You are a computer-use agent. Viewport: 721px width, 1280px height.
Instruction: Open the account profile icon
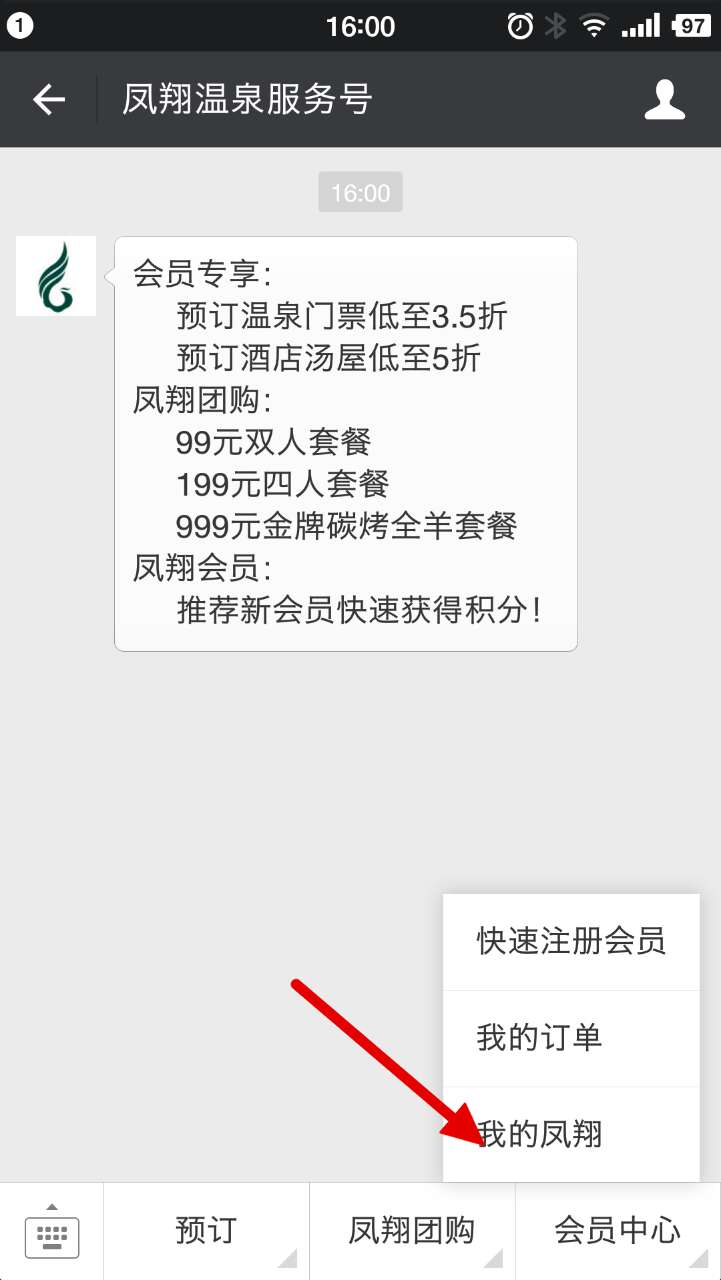click(665, 99)
